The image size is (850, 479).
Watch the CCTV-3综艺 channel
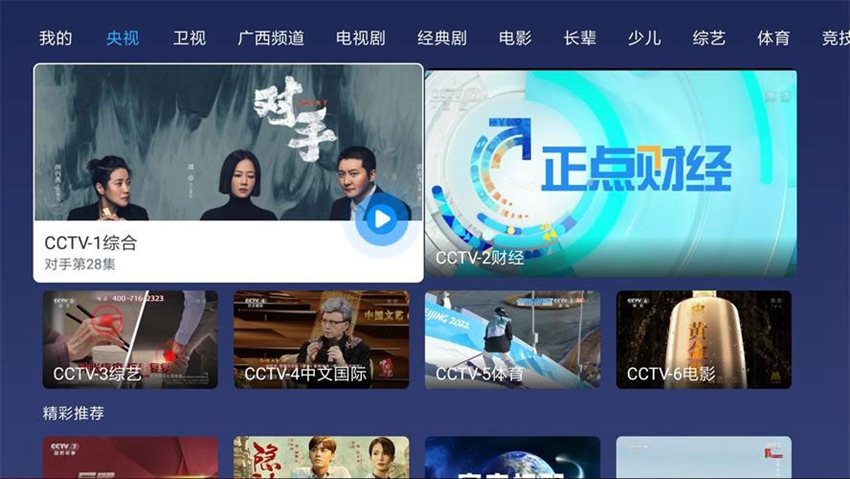pos(130,340)
